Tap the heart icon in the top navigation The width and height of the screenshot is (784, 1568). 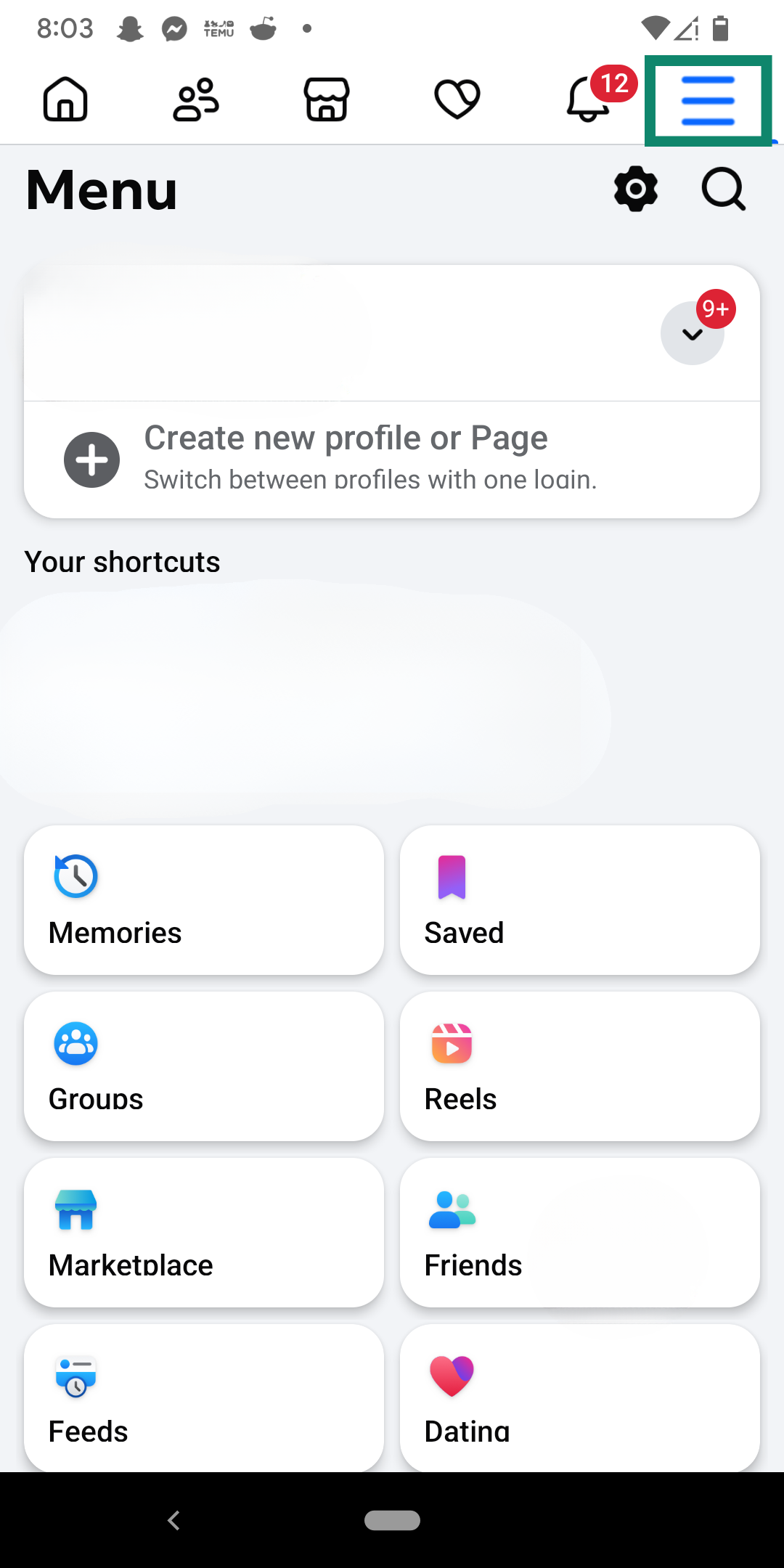[455, 98]
